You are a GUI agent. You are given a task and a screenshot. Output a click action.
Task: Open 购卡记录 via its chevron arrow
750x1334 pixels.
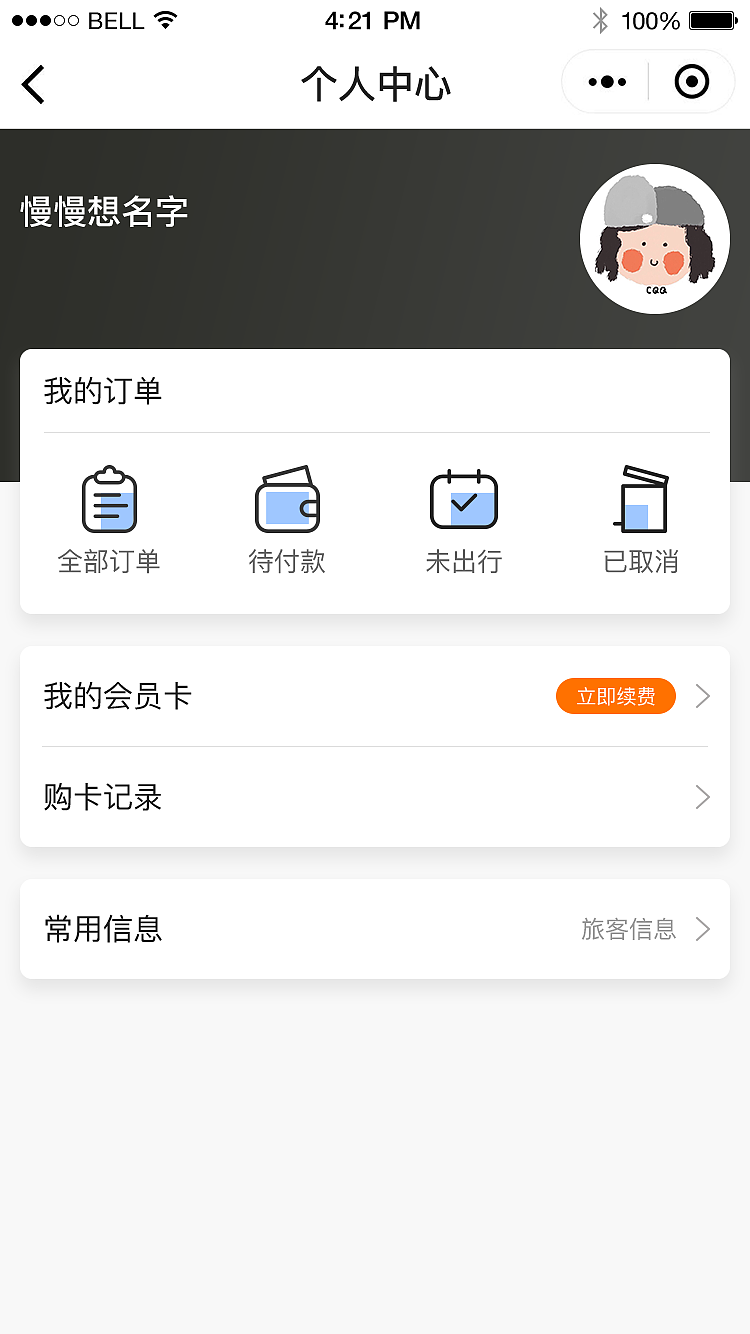click(x=702, y=797)
